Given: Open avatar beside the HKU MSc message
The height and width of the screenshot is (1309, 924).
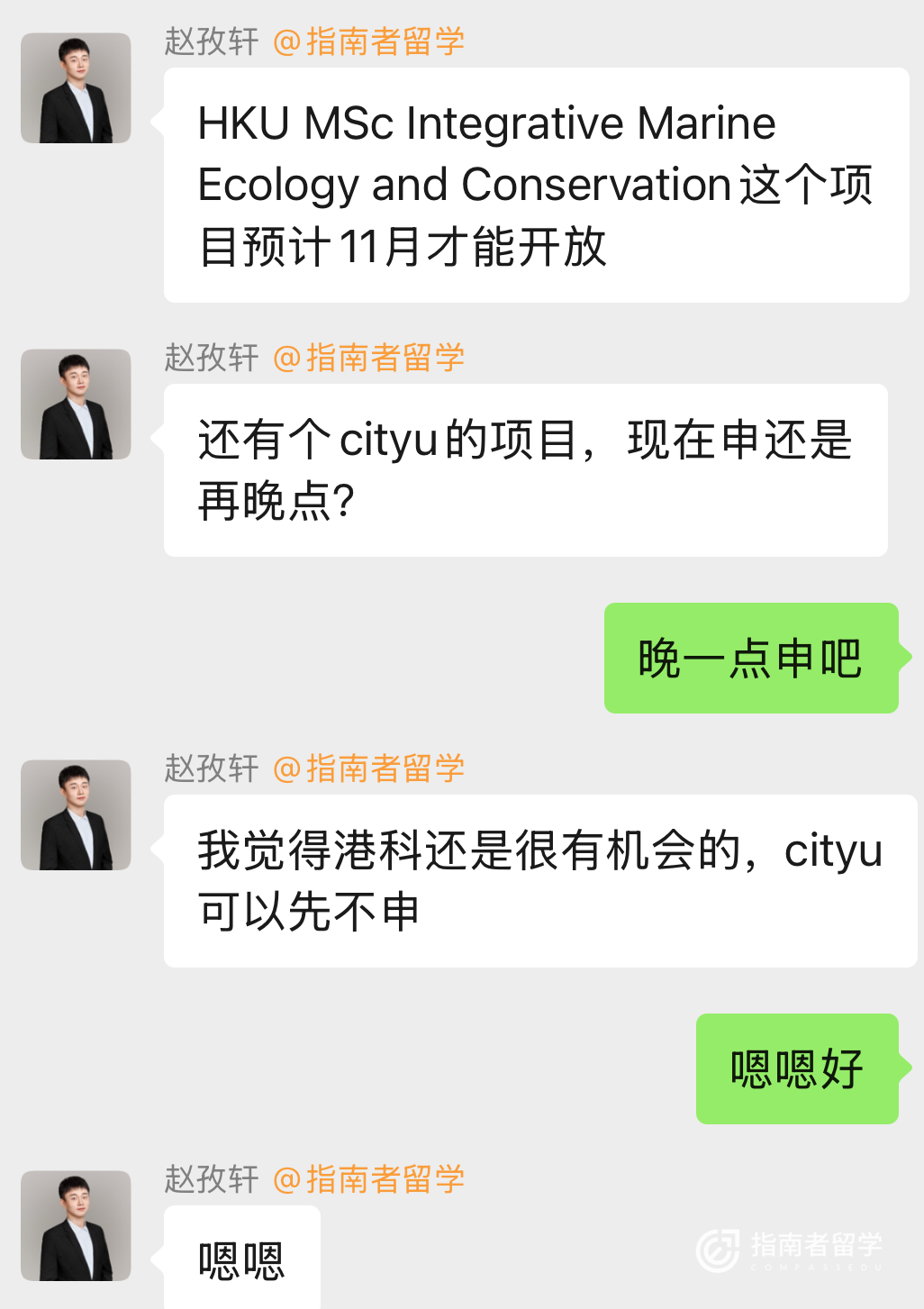Looking at the screenshot, I should (76, 88).
